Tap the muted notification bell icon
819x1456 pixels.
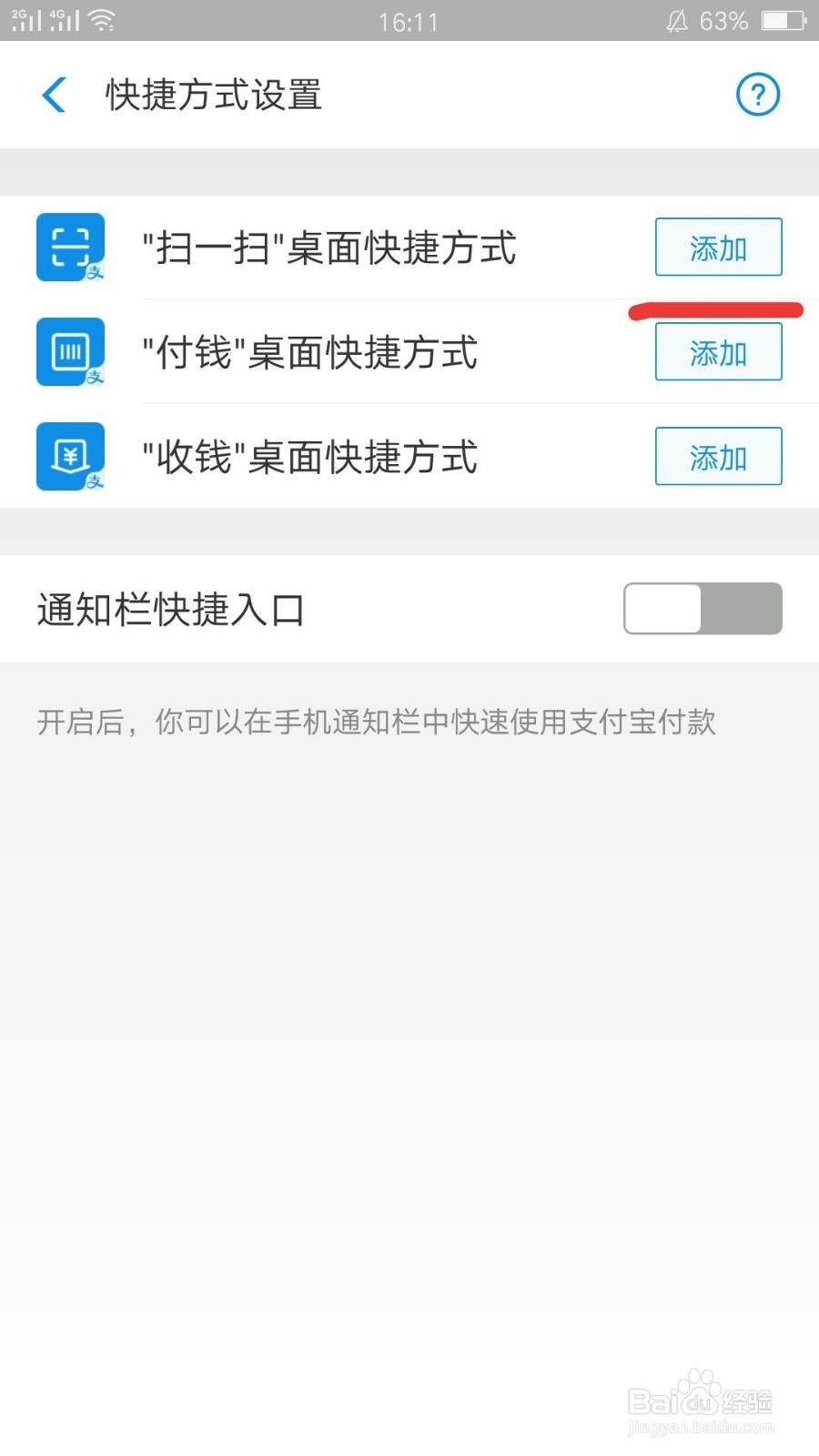tap(675, 20)
